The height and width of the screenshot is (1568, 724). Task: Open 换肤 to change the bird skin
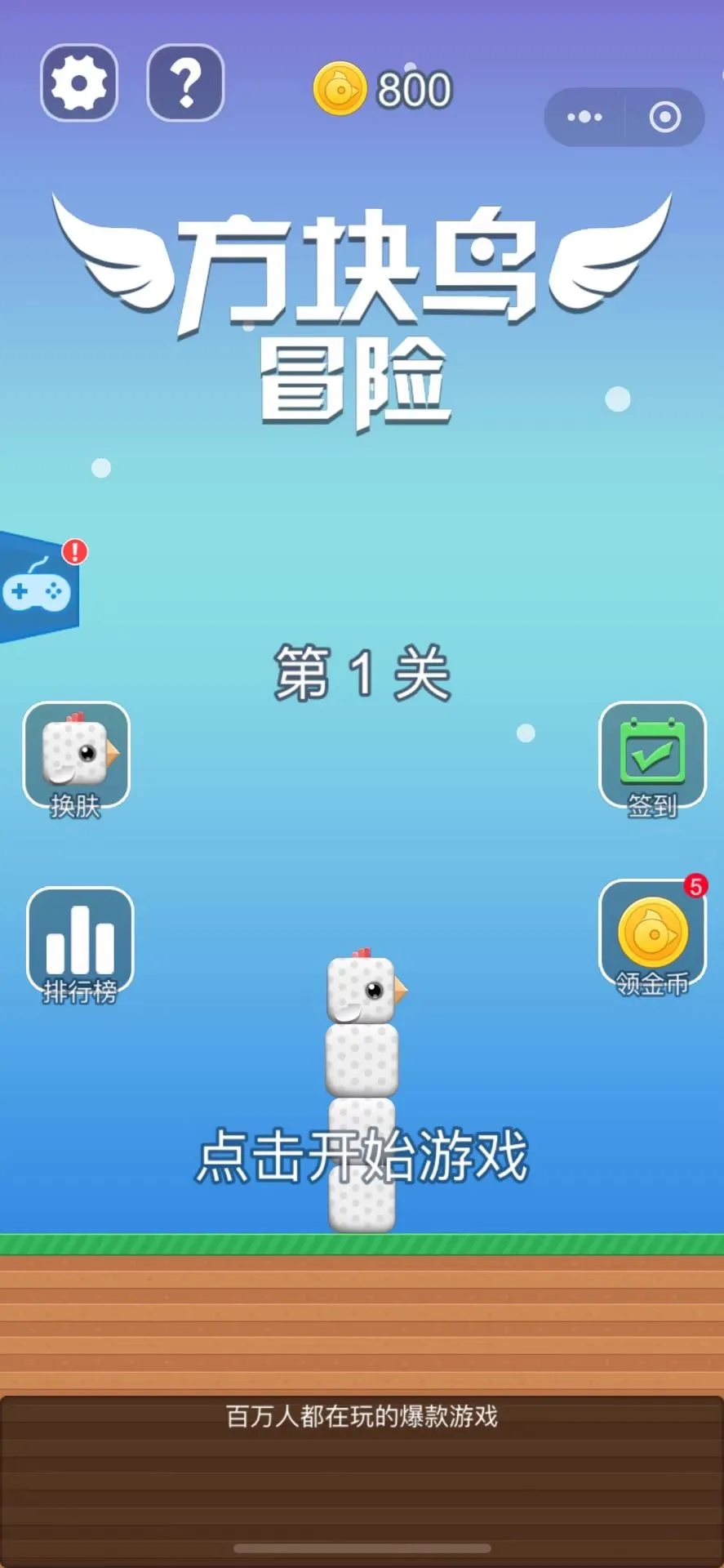click(x=76, y=759)
